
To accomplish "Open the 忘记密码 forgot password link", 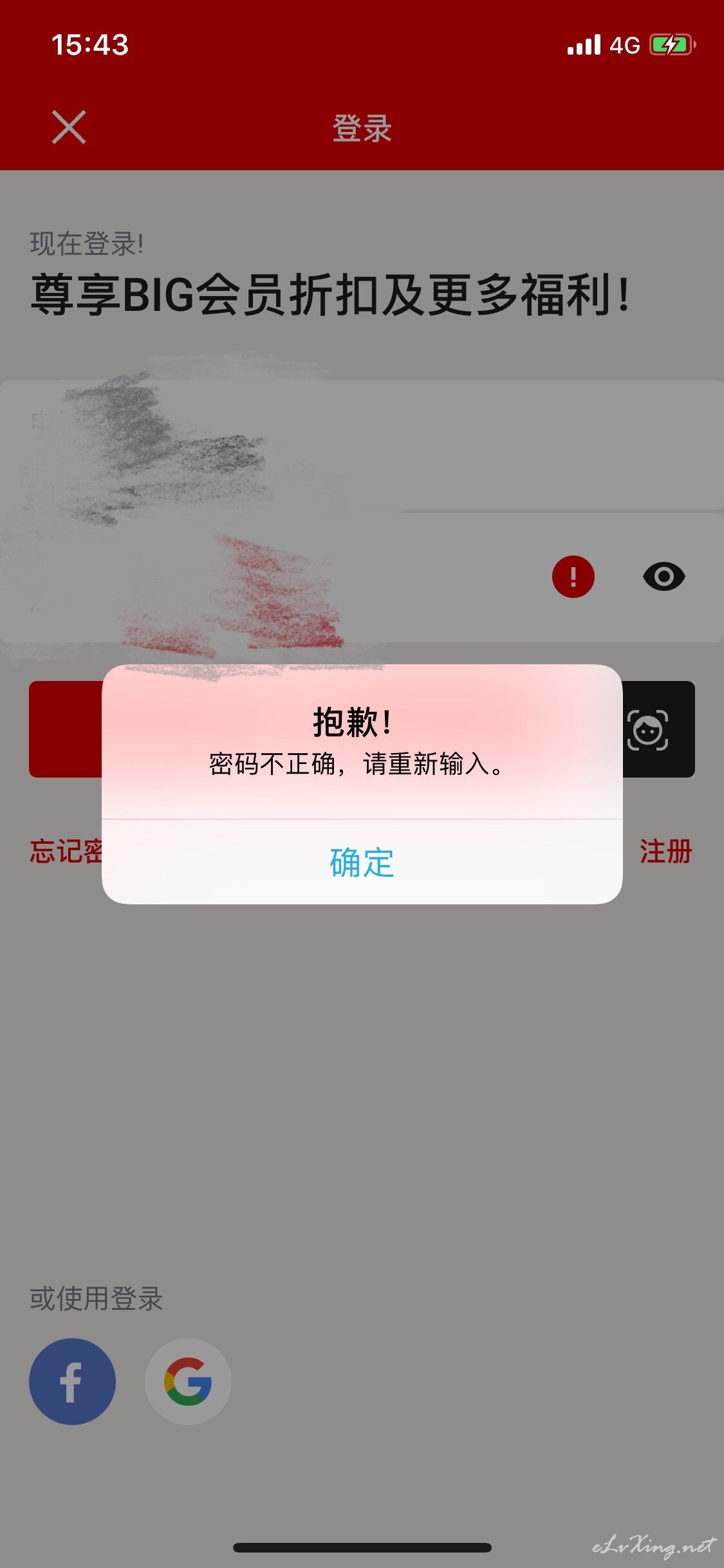I will 66,851.
